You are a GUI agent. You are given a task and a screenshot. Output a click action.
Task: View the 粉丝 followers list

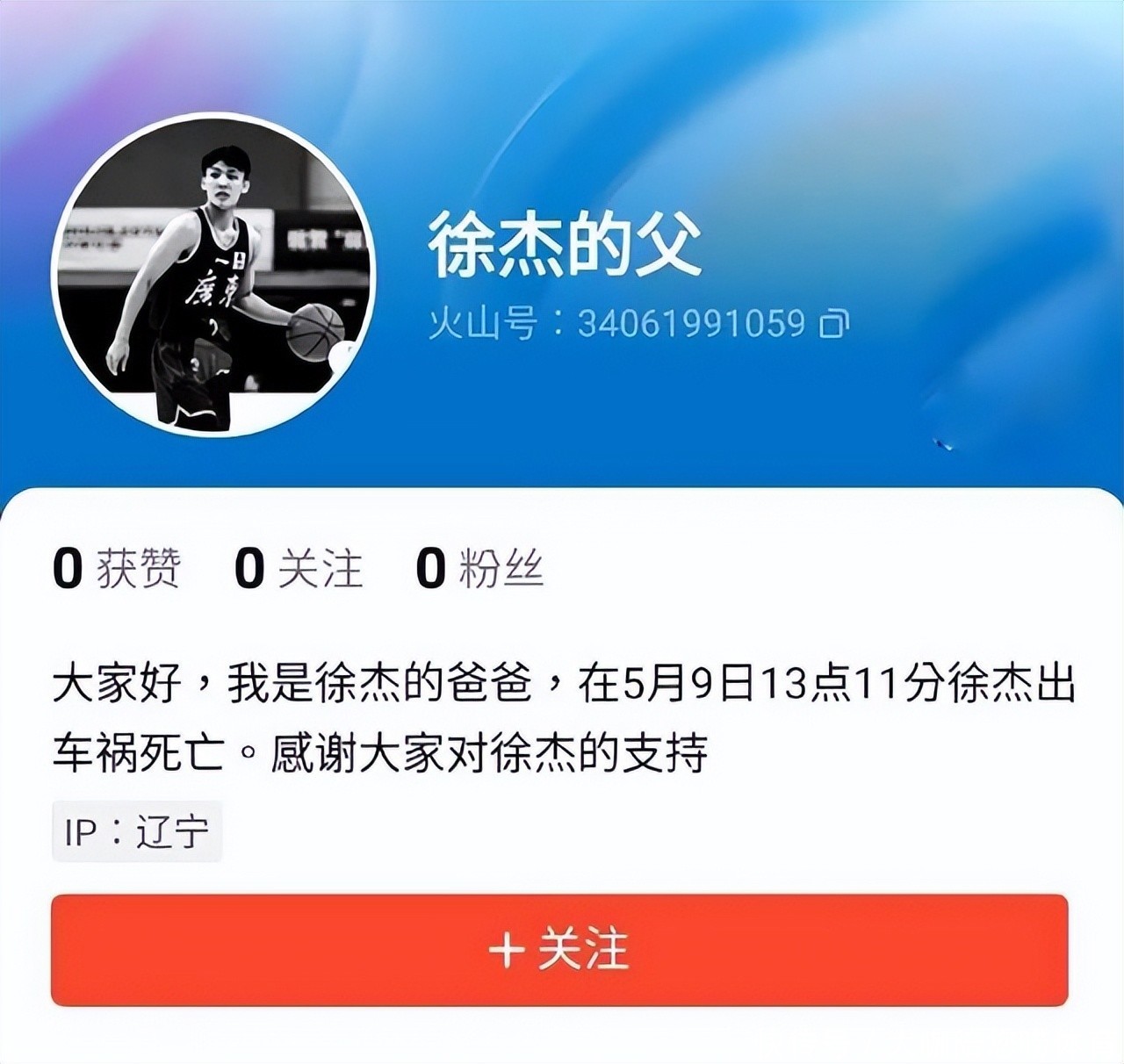click(479, 569)
